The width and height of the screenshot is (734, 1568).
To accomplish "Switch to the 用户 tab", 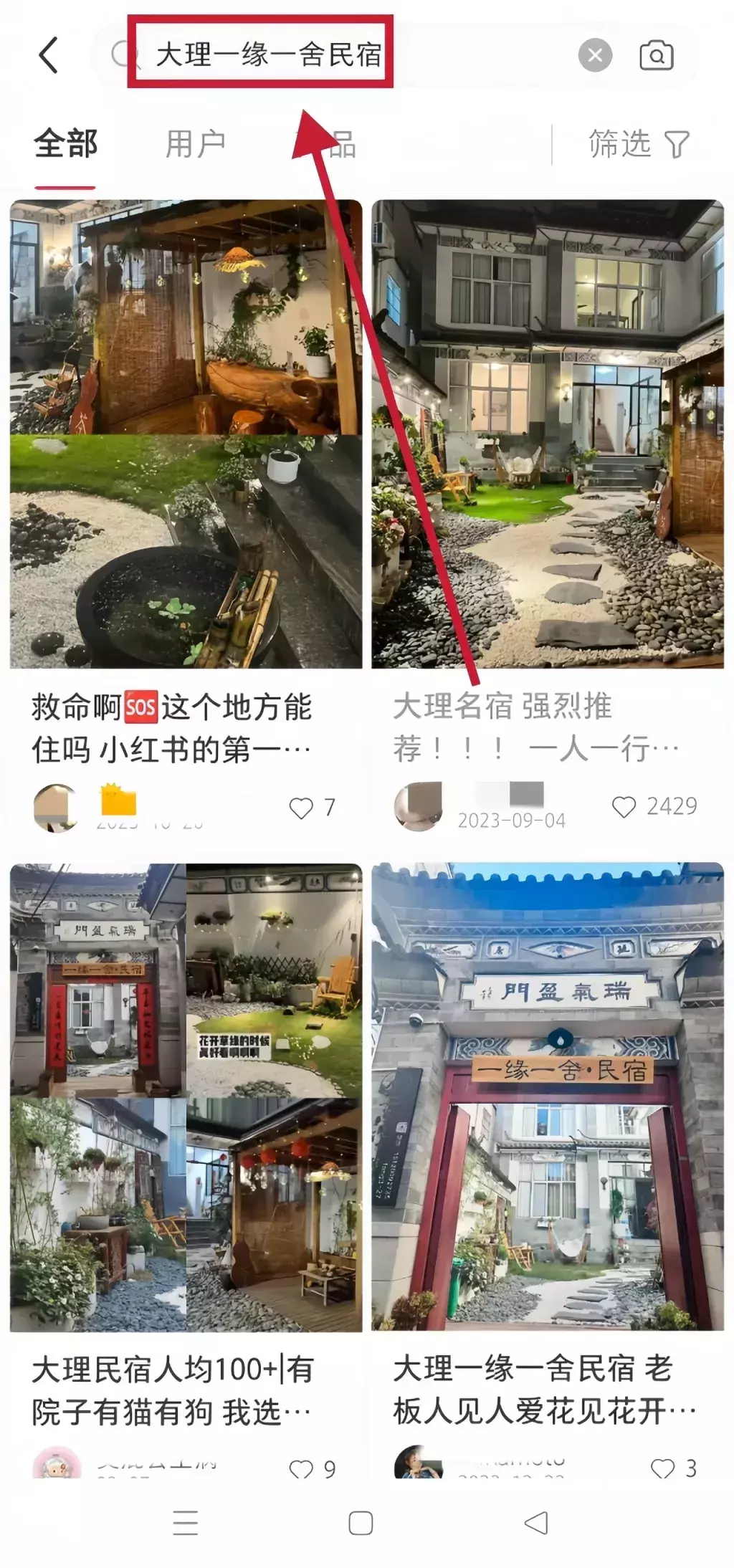I will 194,143.
